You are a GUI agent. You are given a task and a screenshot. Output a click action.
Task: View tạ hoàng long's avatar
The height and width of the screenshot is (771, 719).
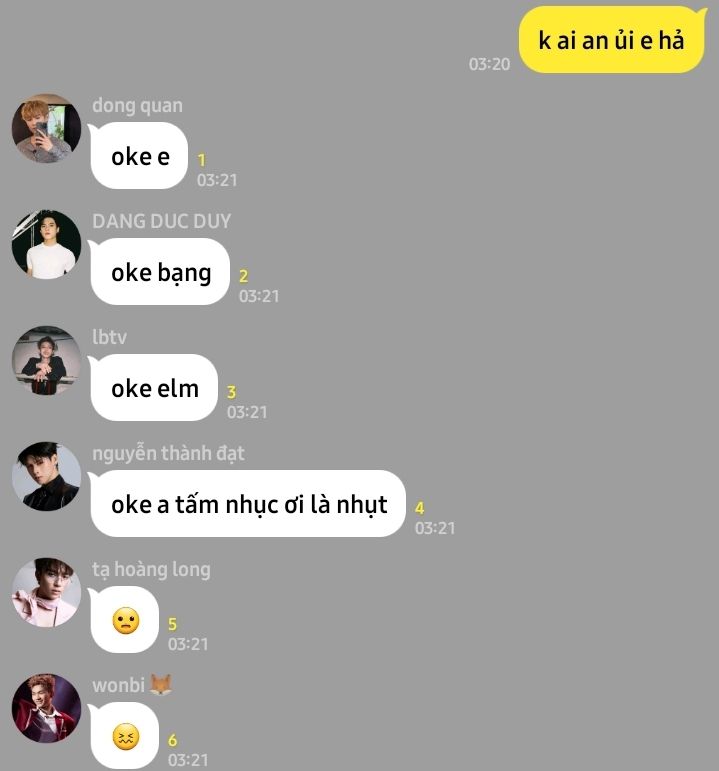point(46,593)
